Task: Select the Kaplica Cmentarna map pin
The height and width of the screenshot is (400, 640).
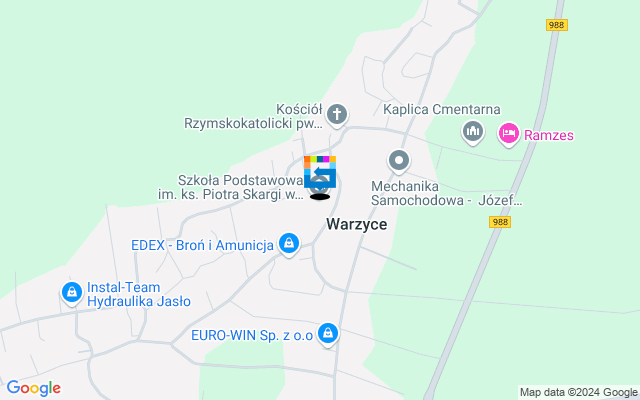Action: 473,132
